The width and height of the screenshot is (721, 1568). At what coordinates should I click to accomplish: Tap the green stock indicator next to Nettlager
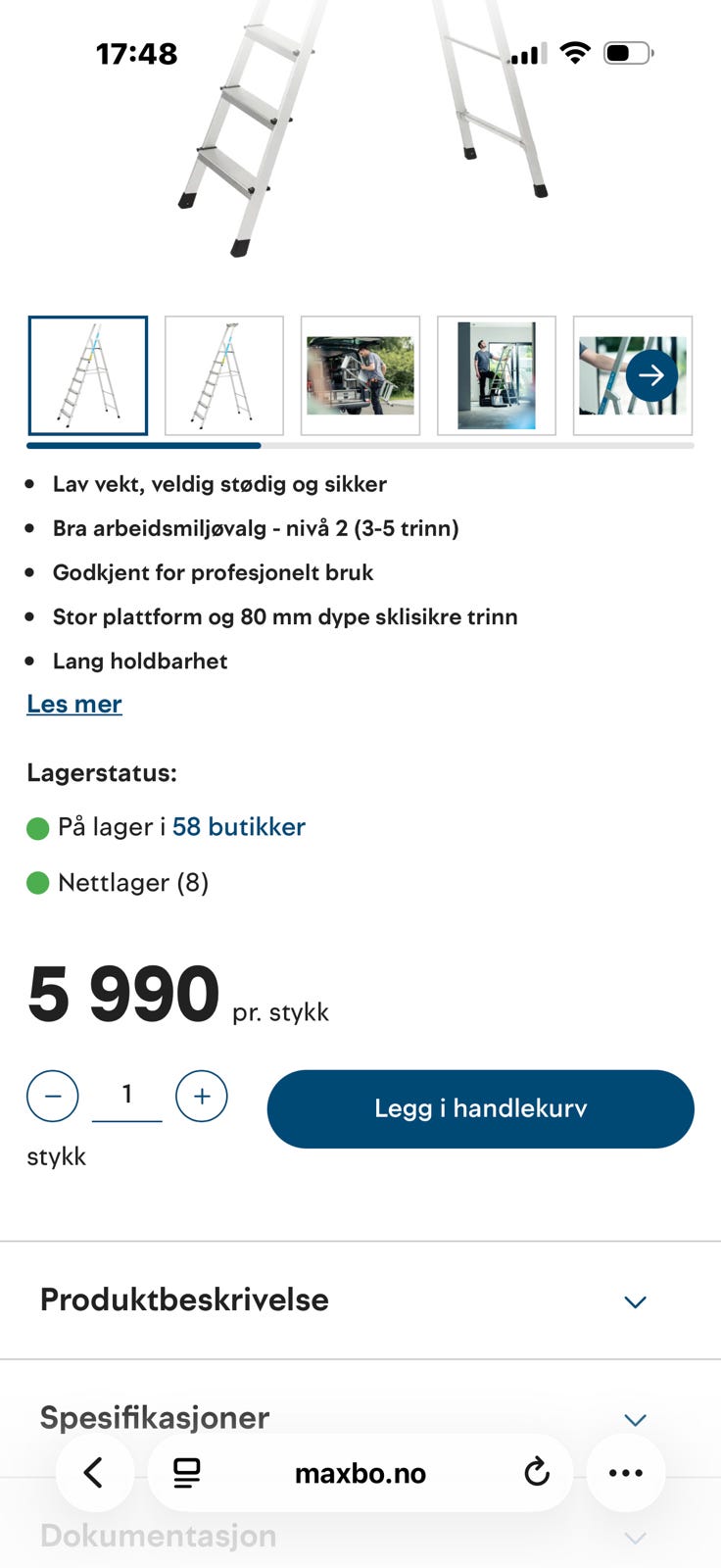point(37,883)
